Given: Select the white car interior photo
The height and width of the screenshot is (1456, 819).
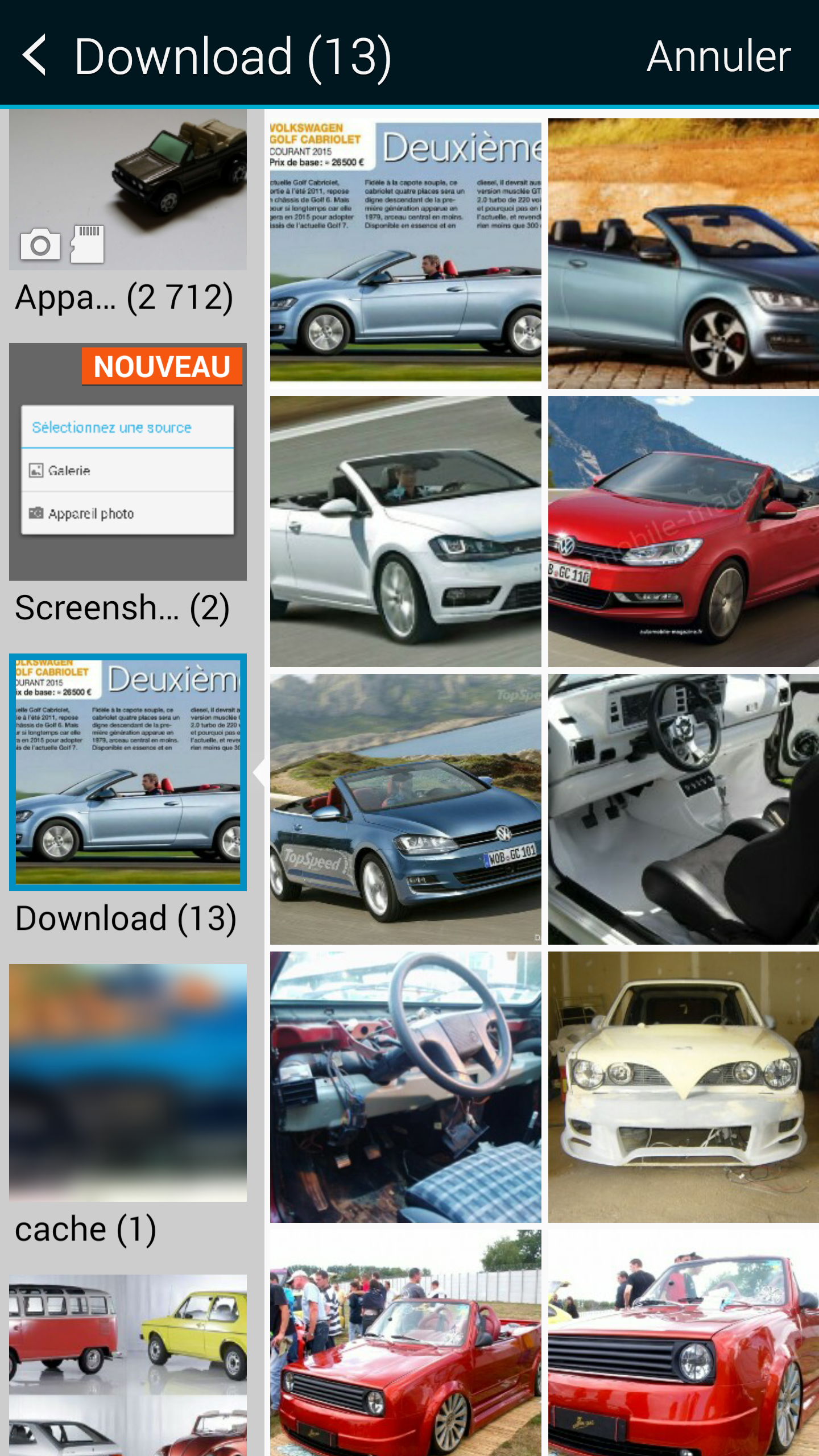Looking at the screenshot, I should point(683,809).
